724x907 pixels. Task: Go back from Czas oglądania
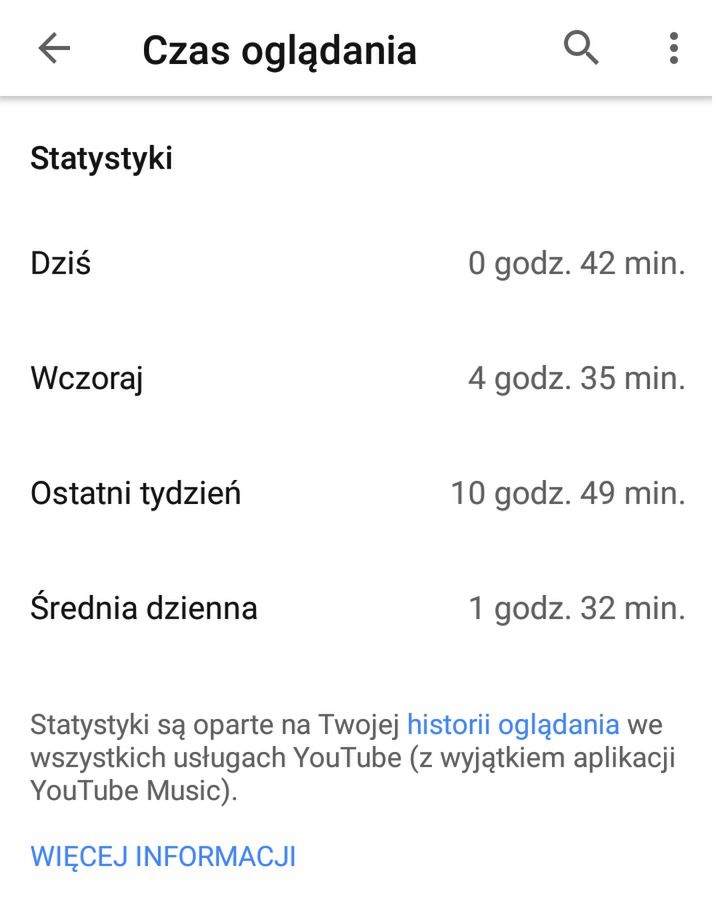[54, 48]
